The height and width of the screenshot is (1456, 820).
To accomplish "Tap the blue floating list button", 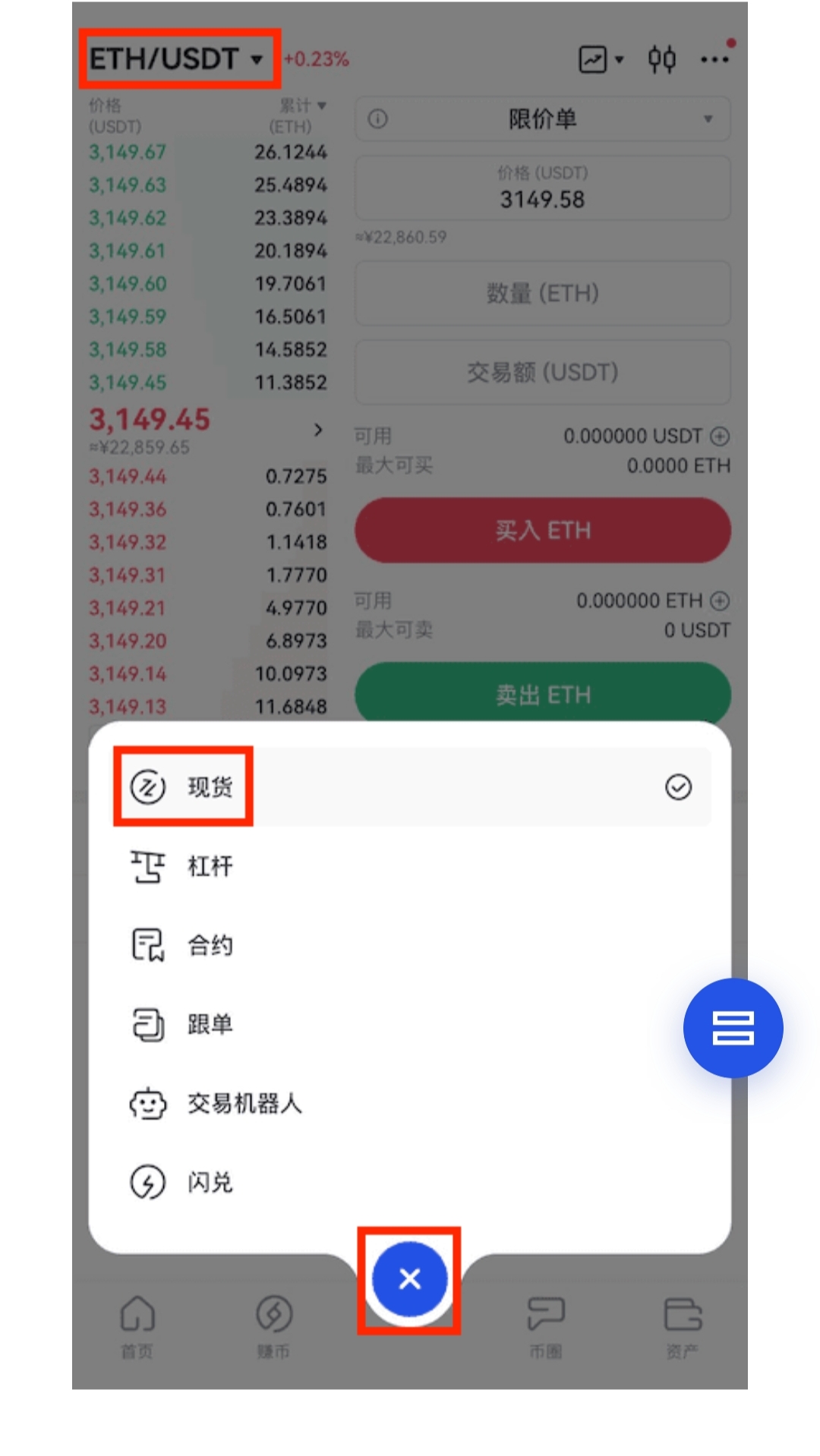I will click(x=733, y=1028).
